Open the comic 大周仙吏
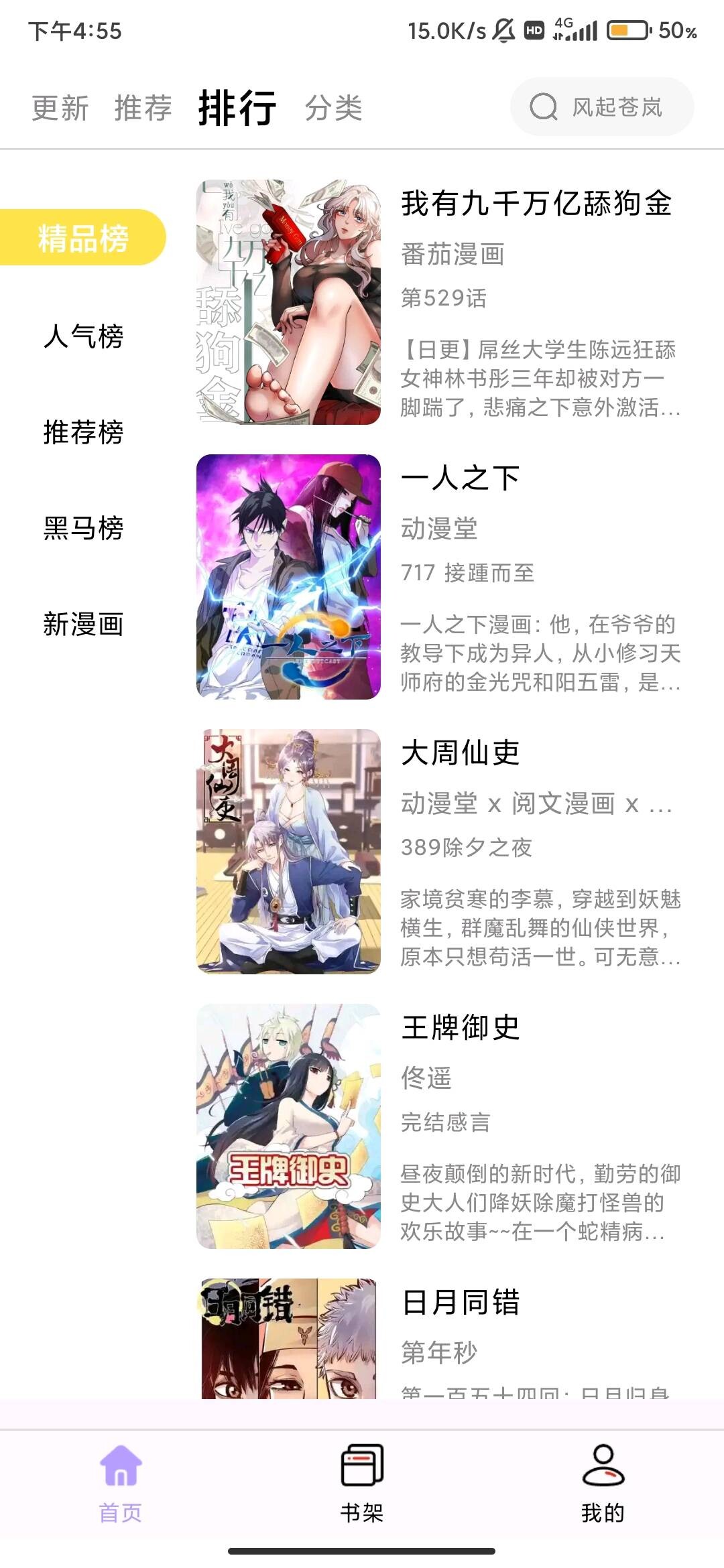724x1568 pixels. [439, 852]
